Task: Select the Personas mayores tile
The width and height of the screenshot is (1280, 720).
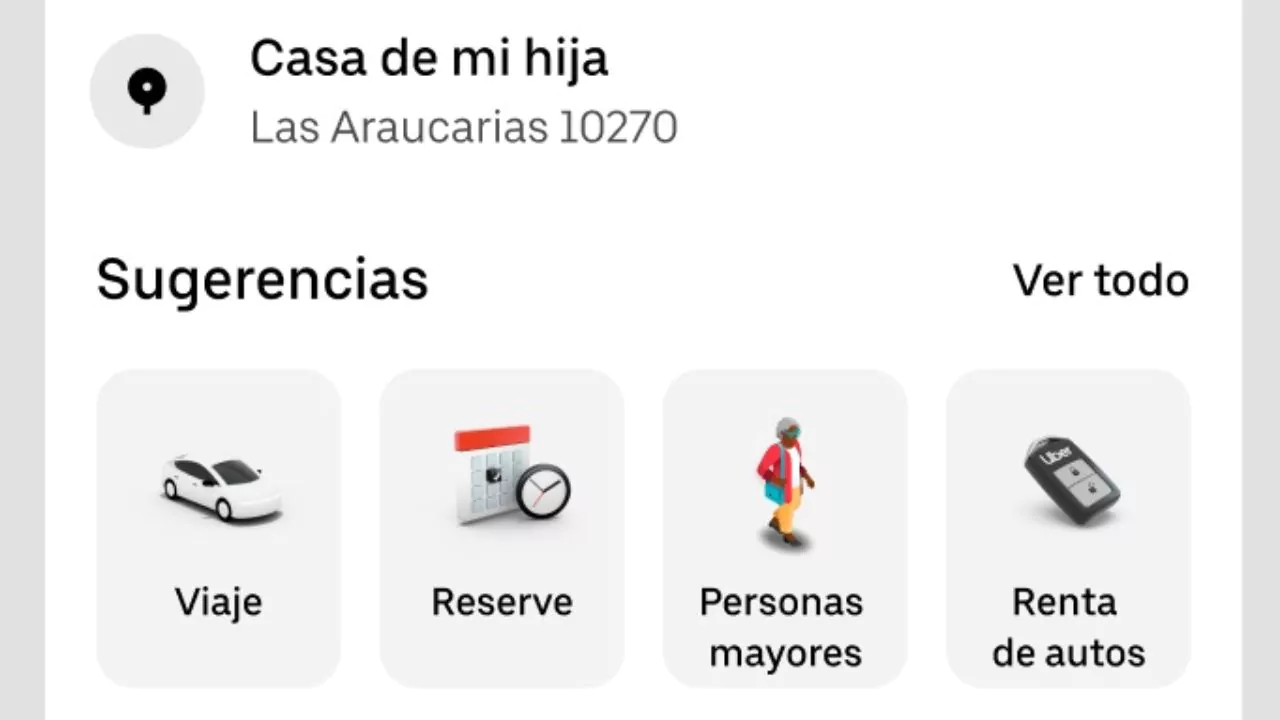Action: pyautogui.click(x=785, y=527)
